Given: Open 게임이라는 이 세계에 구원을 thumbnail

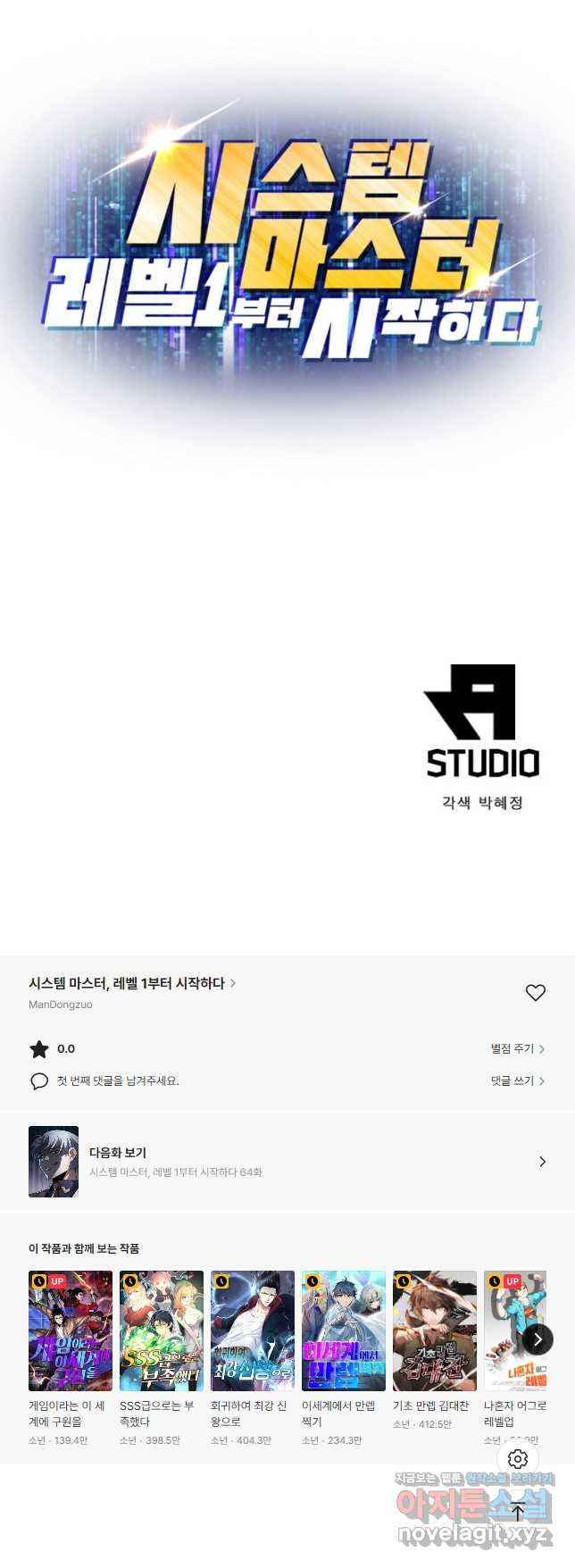Looking at the screenshot, I should tap(71, 1330).
